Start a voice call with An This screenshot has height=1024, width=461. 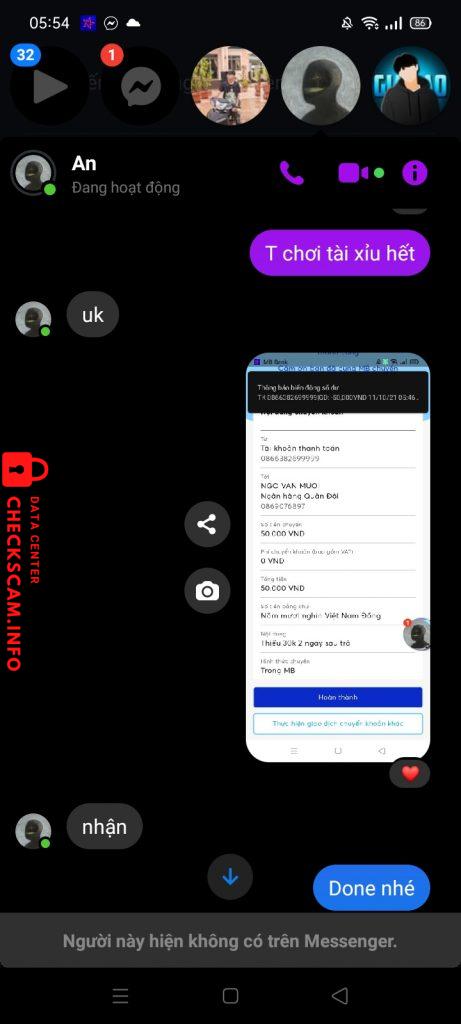292,173
